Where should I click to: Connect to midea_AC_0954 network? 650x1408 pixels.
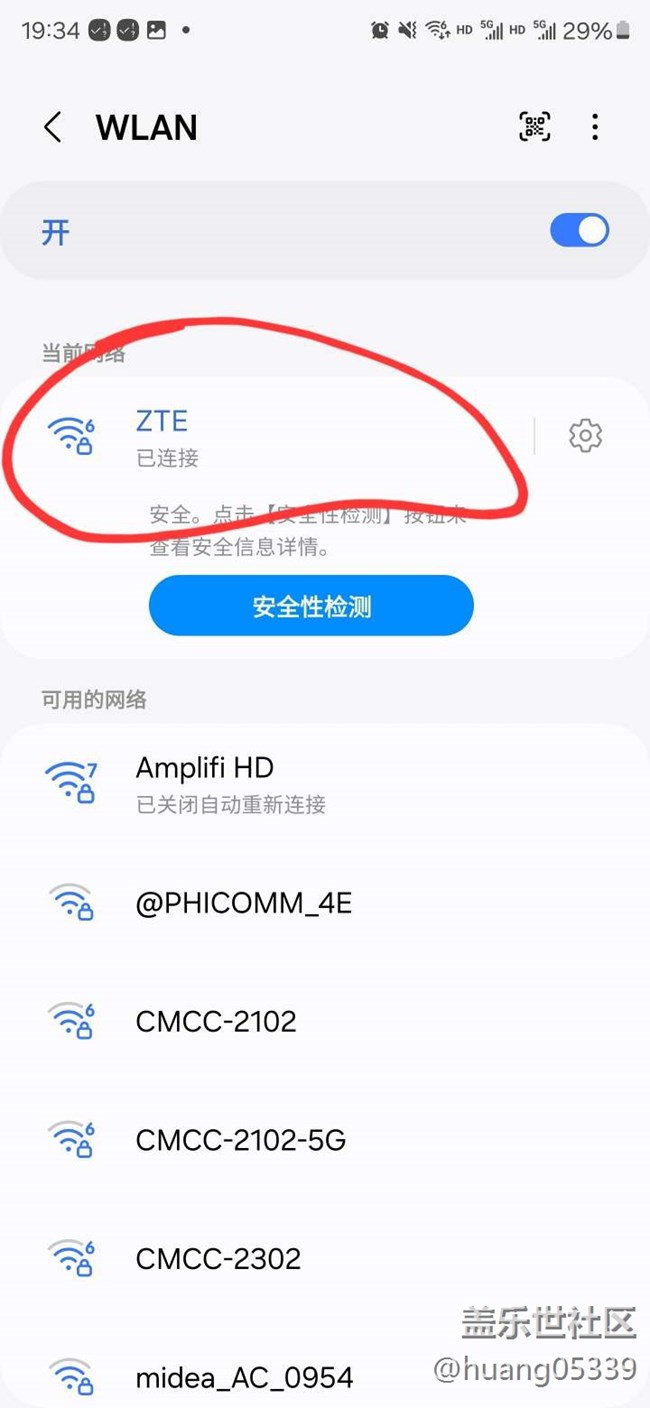pyautogui.click(x=325, y=1376)
